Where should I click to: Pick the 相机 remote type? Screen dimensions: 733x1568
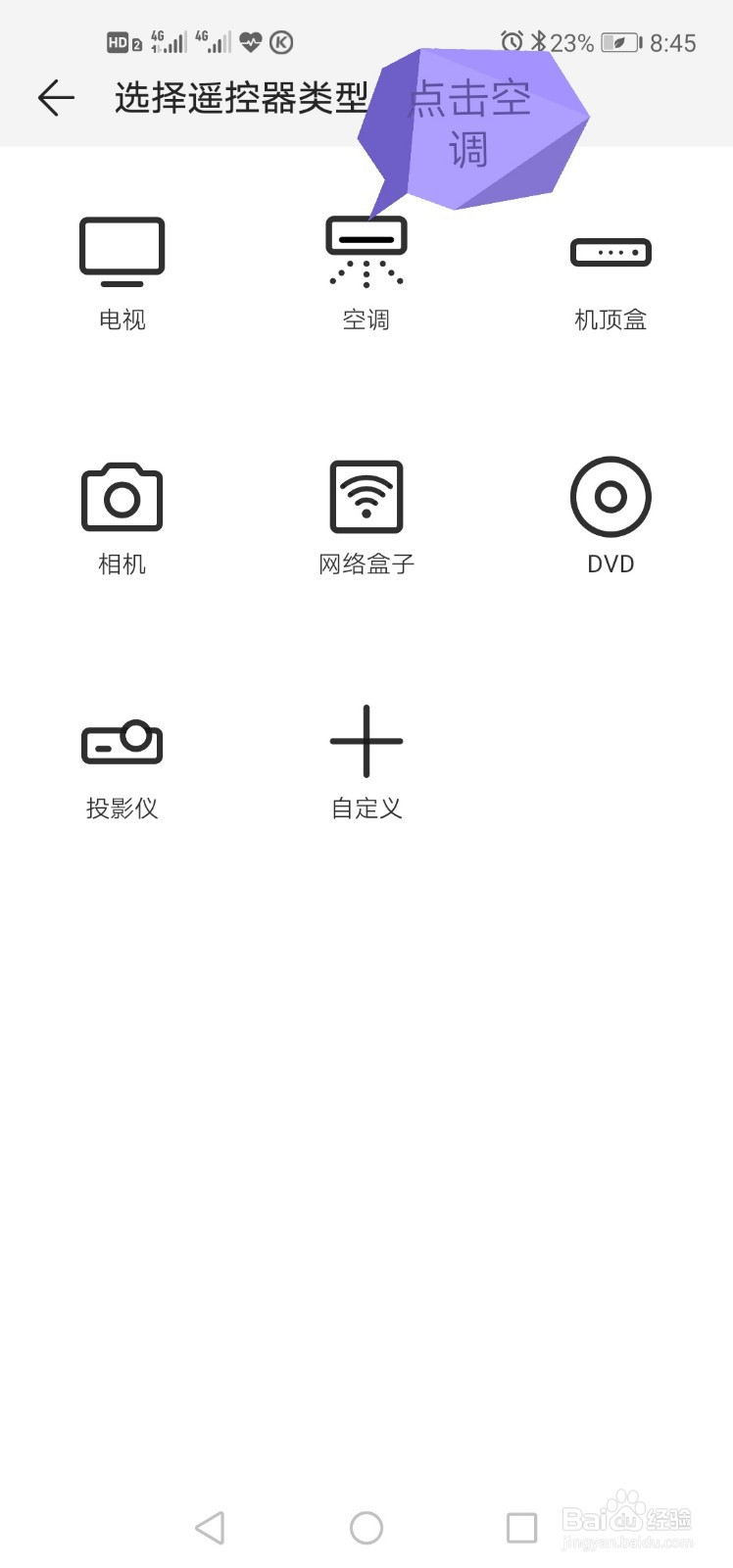(x=122, y=518)
